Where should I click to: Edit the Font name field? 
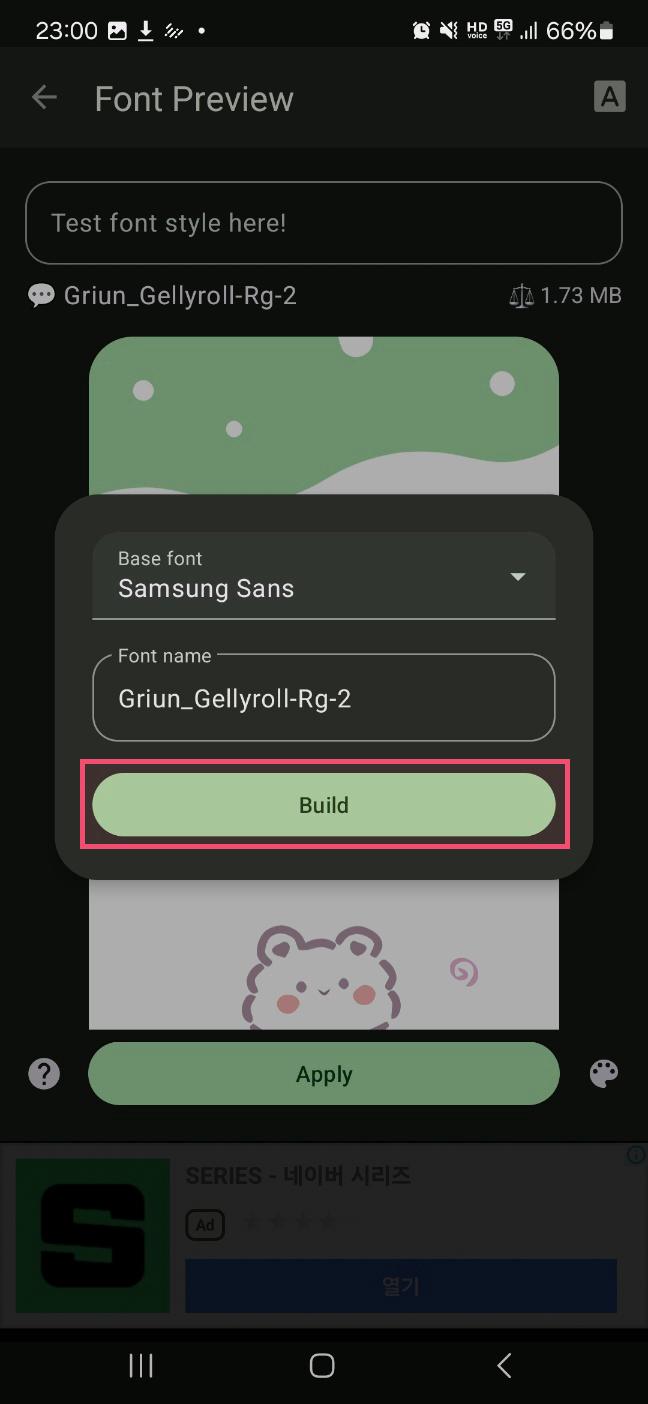(x=323, y=699)
